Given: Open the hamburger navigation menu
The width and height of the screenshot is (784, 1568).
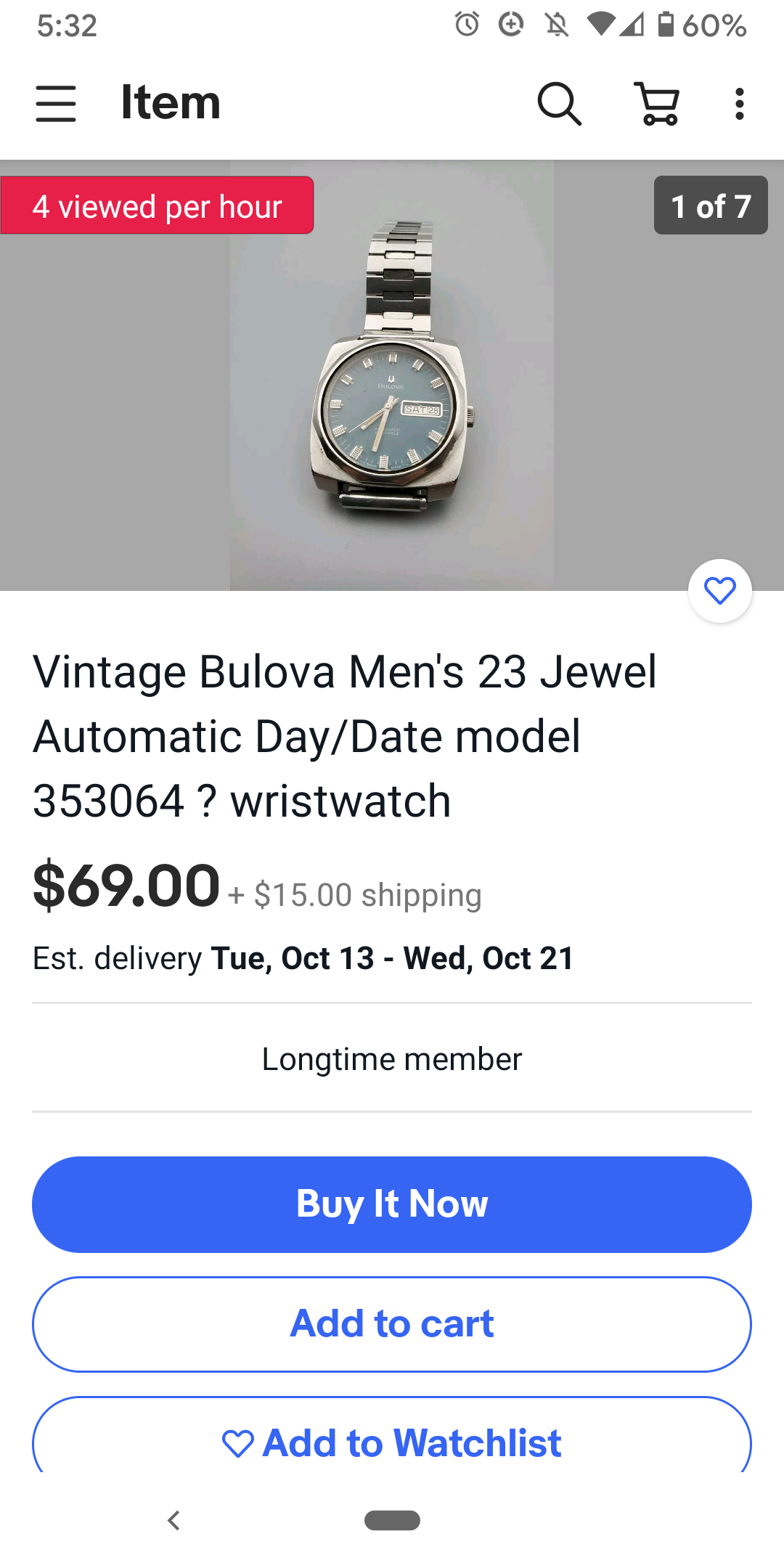Looking at the screenshot, I should coord(56,103).
